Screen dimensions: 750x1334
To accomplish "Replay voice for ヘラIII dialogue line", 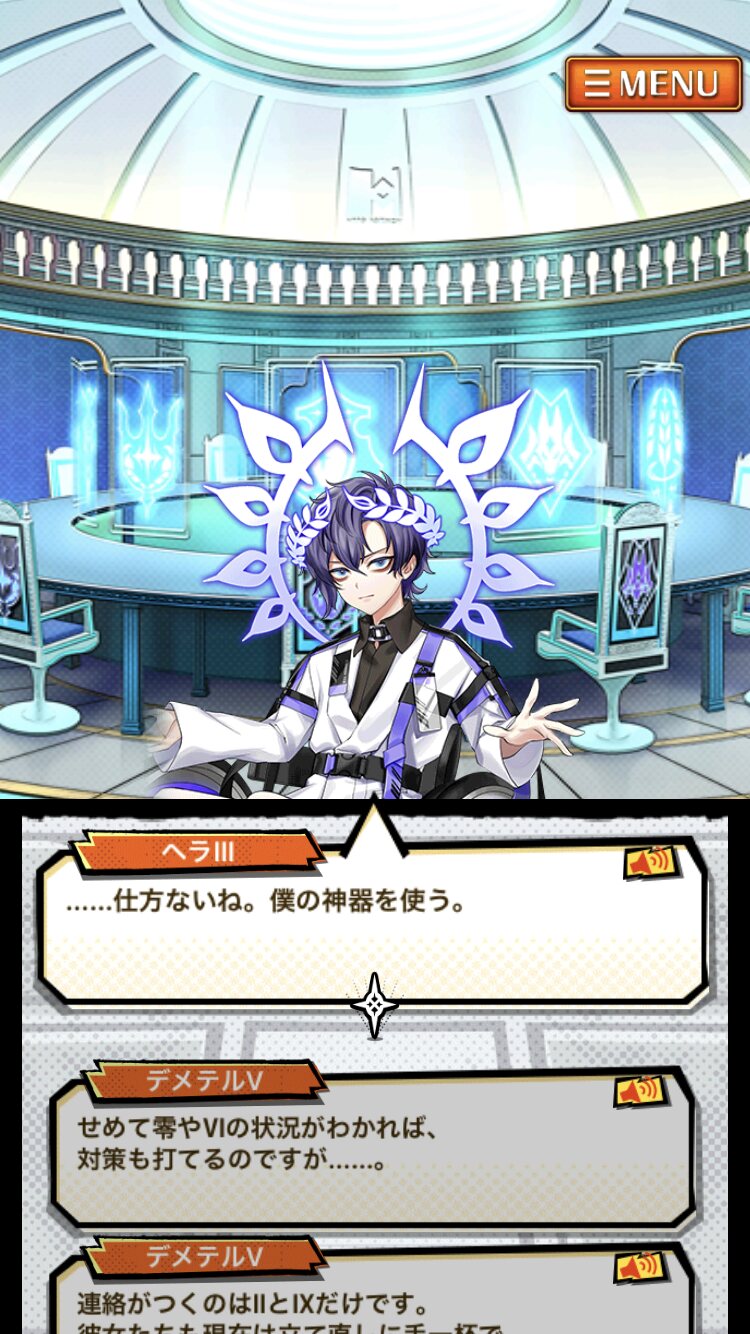I will (x=650, y=862).
